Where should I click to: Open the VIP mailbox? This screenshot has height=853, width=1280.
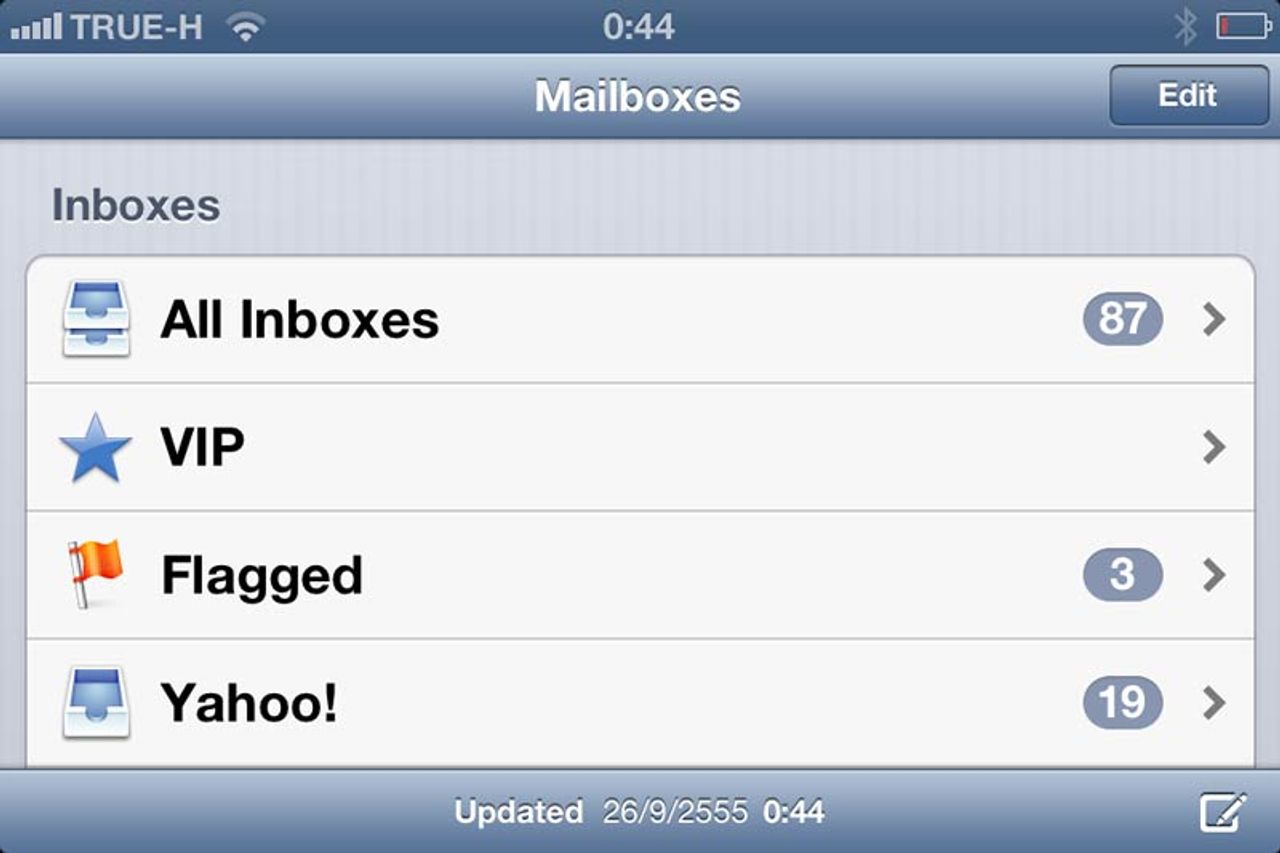[640, 447]
